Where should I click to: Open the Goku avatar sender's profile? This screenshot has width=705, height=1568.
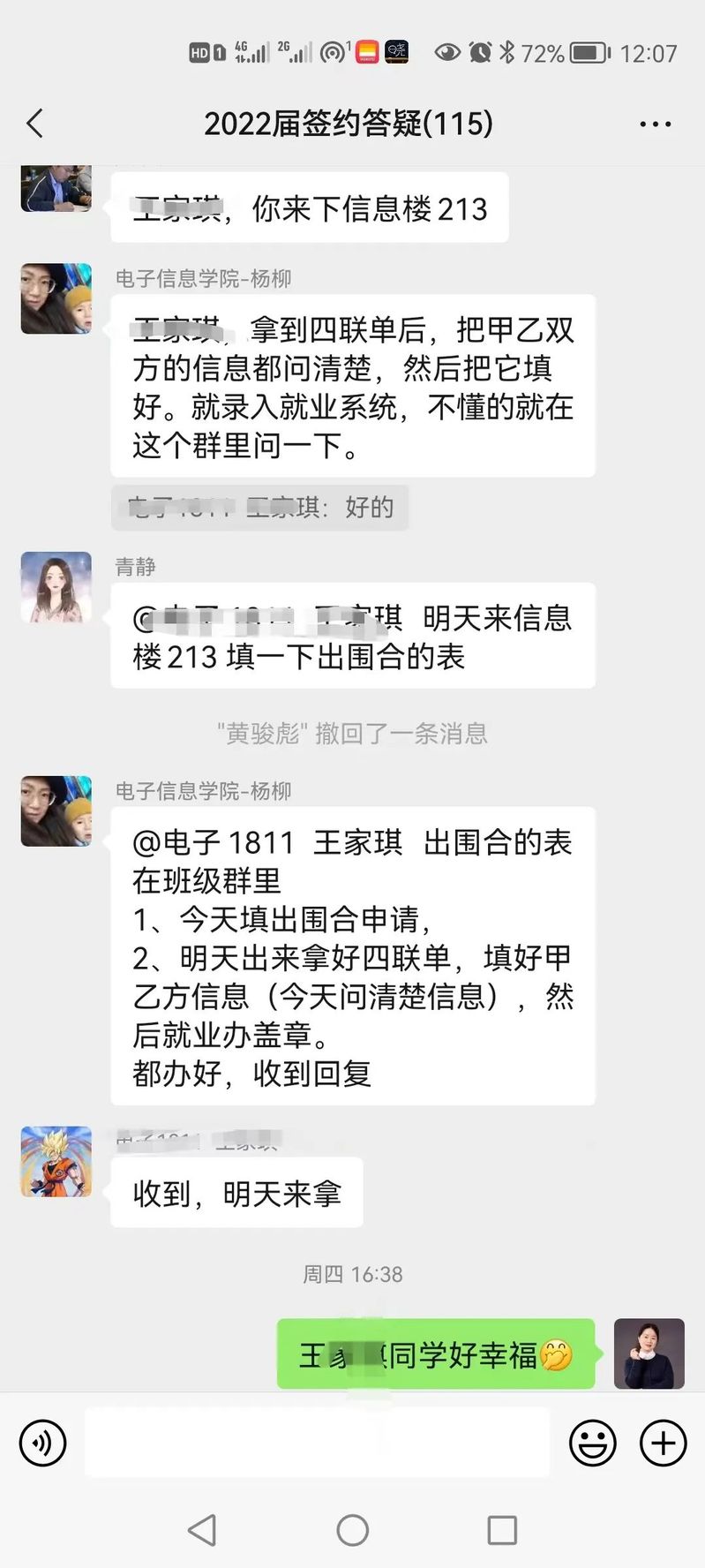[x=56, y=1161]
